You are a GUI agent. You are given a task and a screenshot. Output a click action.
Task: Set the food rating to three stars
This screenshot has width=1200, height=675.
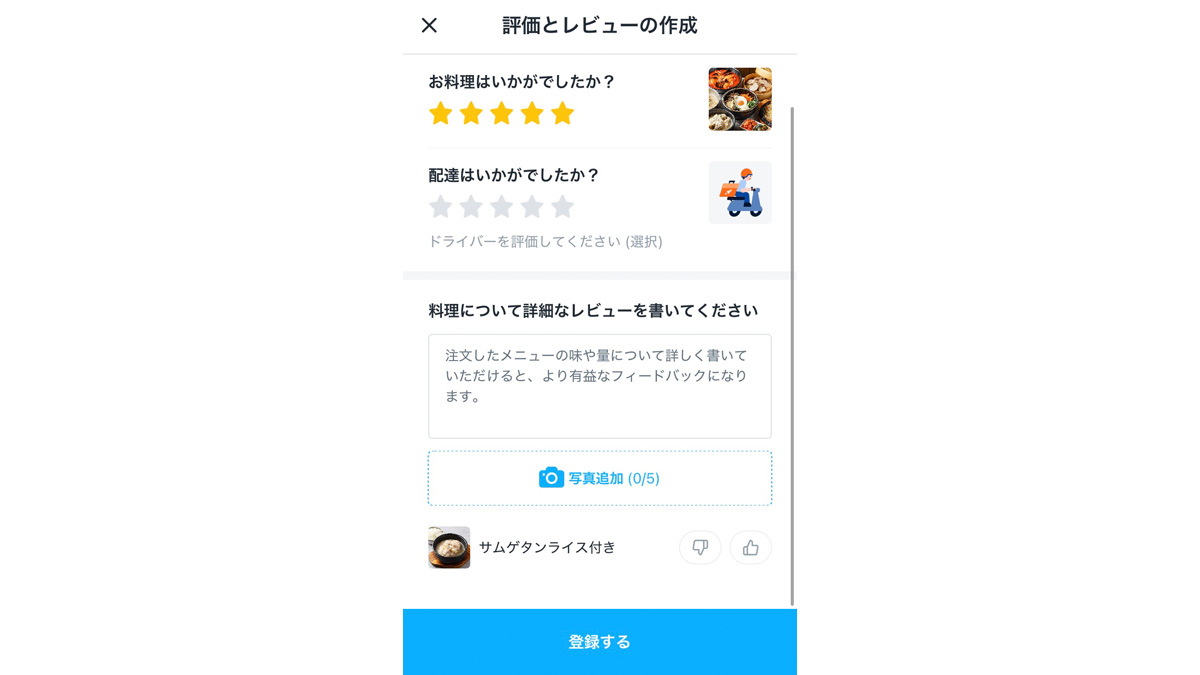(x=502, y=113)
